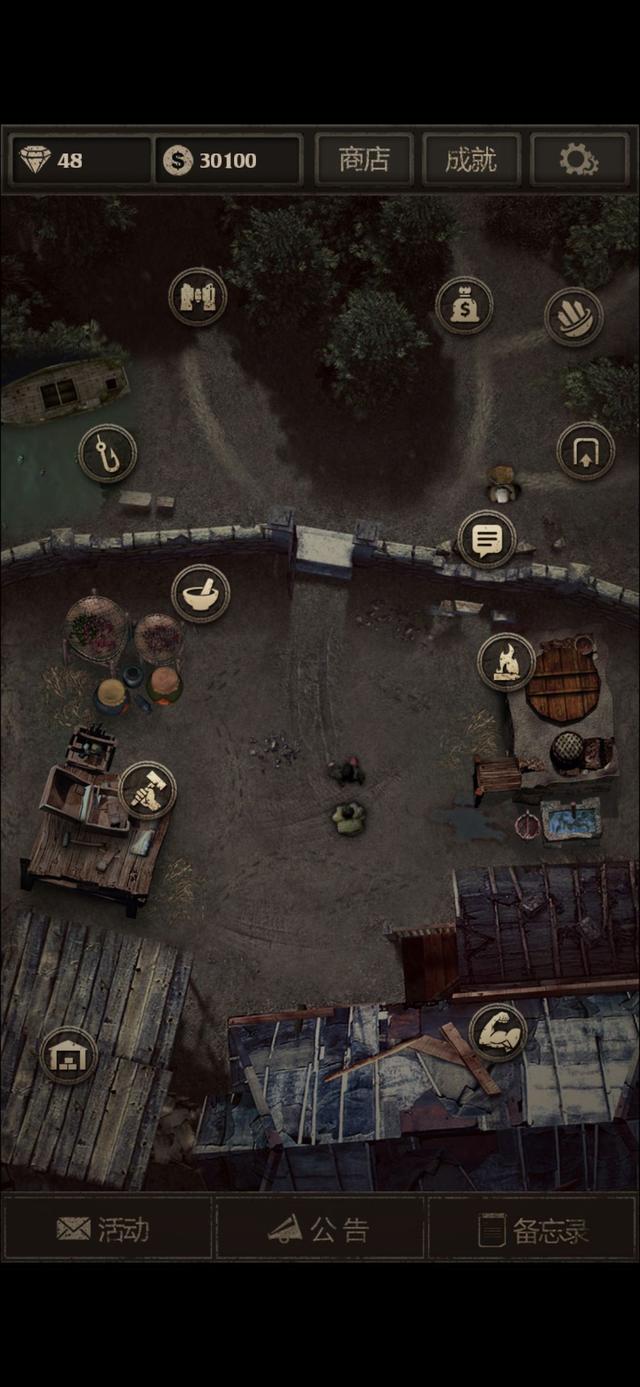This screenshot has width=640, height=1387.
Task: Open the money bag icon
Action: tap(464, 305)
